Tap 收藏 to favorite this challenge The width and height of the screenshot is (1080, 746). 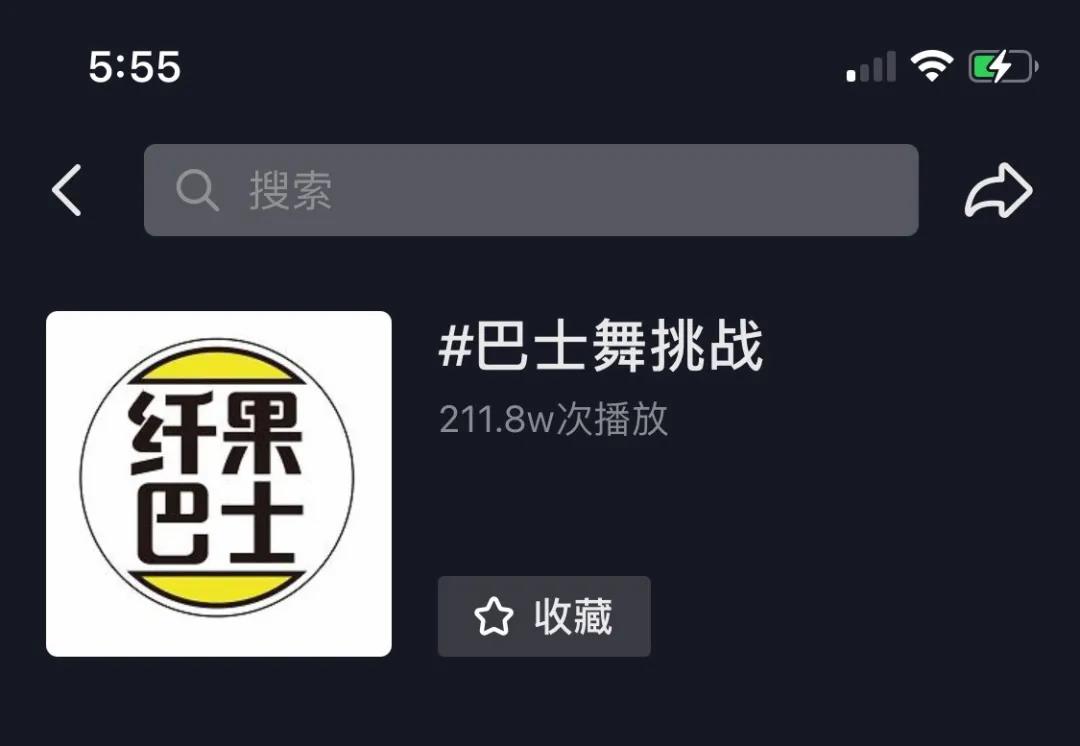[544, 617]
